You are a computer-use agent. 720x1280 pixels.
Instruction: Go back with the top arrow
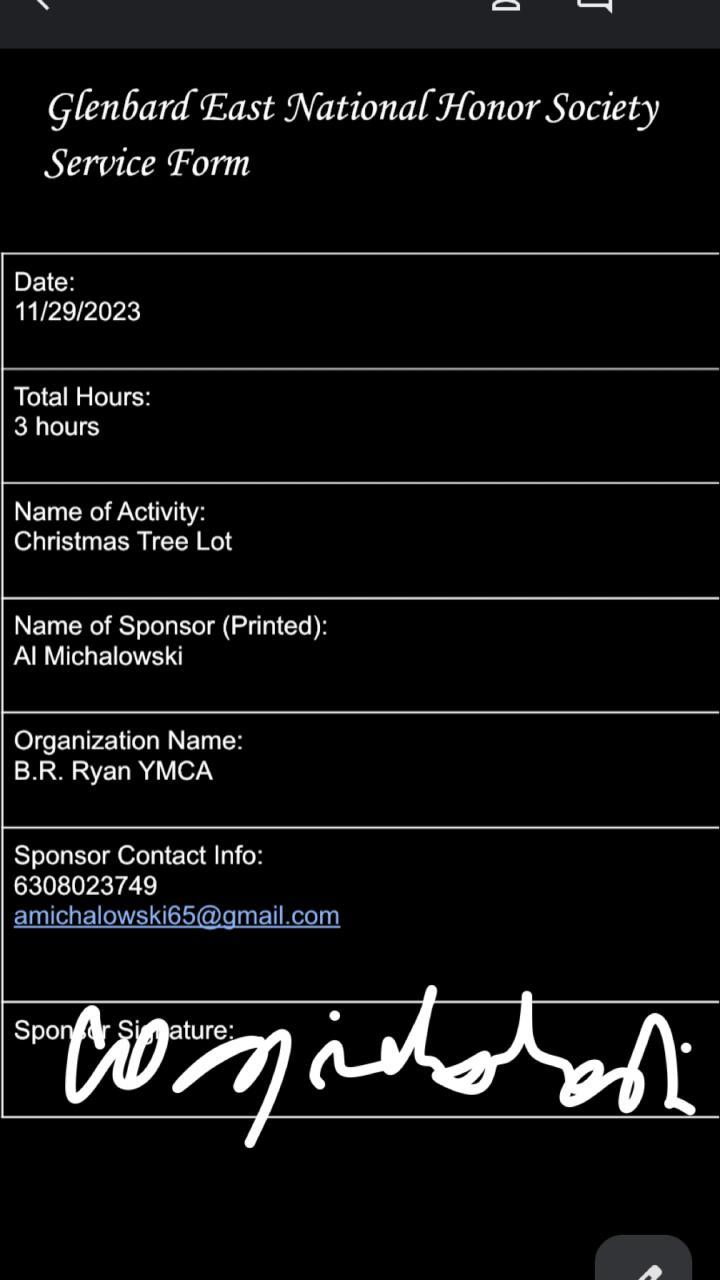click(40, 5)
